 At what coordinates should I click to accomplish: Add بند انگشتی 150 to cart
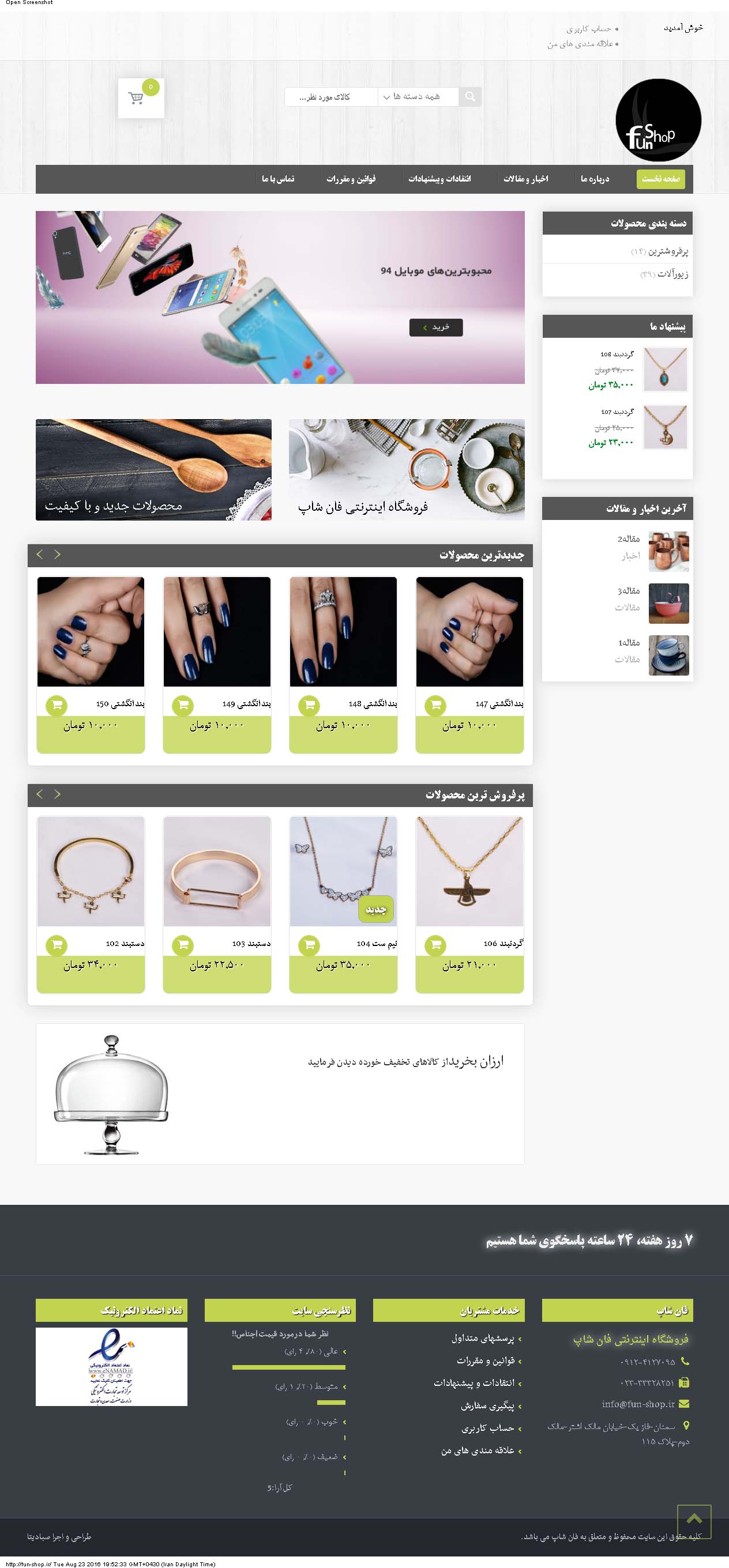pyautogui.click(x=57, y=706)
